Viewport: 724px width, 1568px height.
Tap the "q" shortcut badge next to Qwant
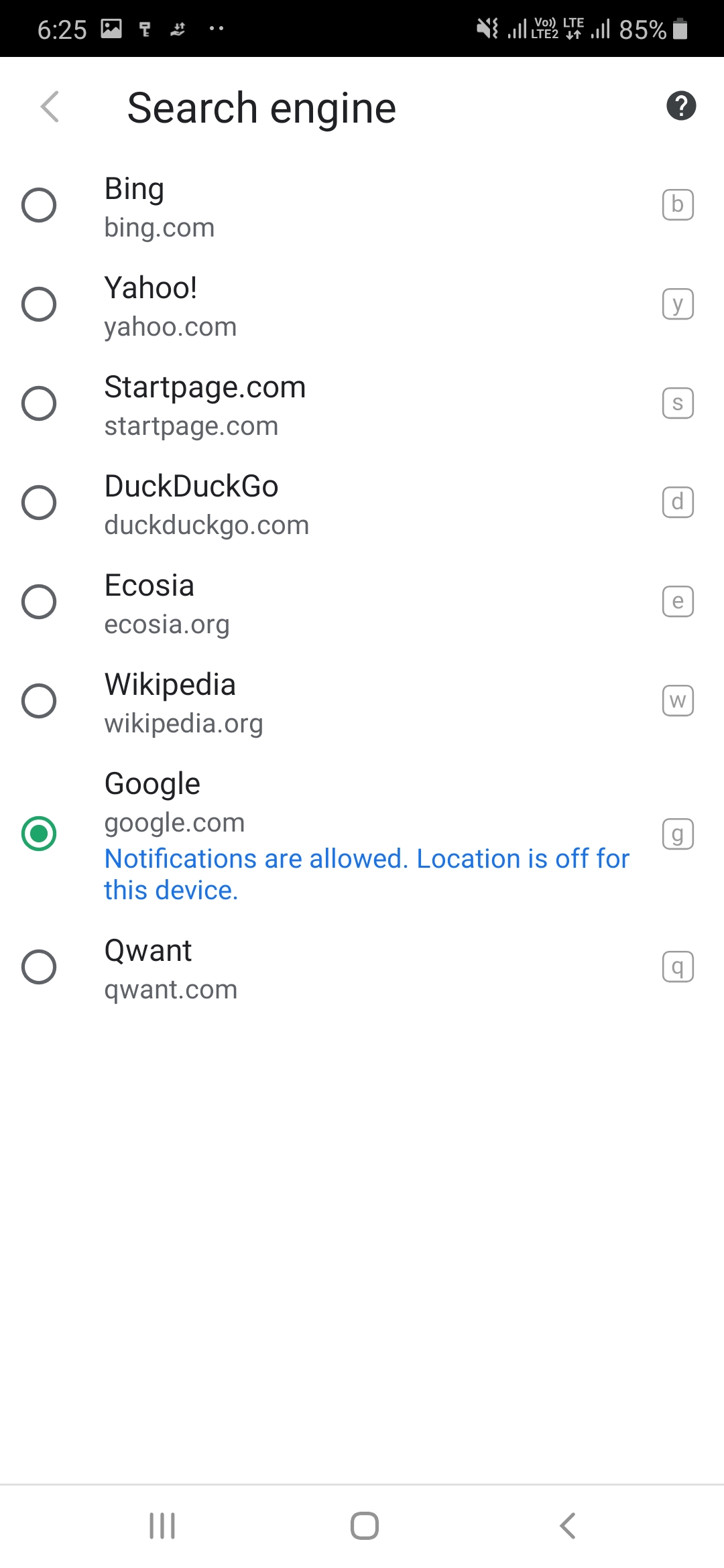click(677, 966)
